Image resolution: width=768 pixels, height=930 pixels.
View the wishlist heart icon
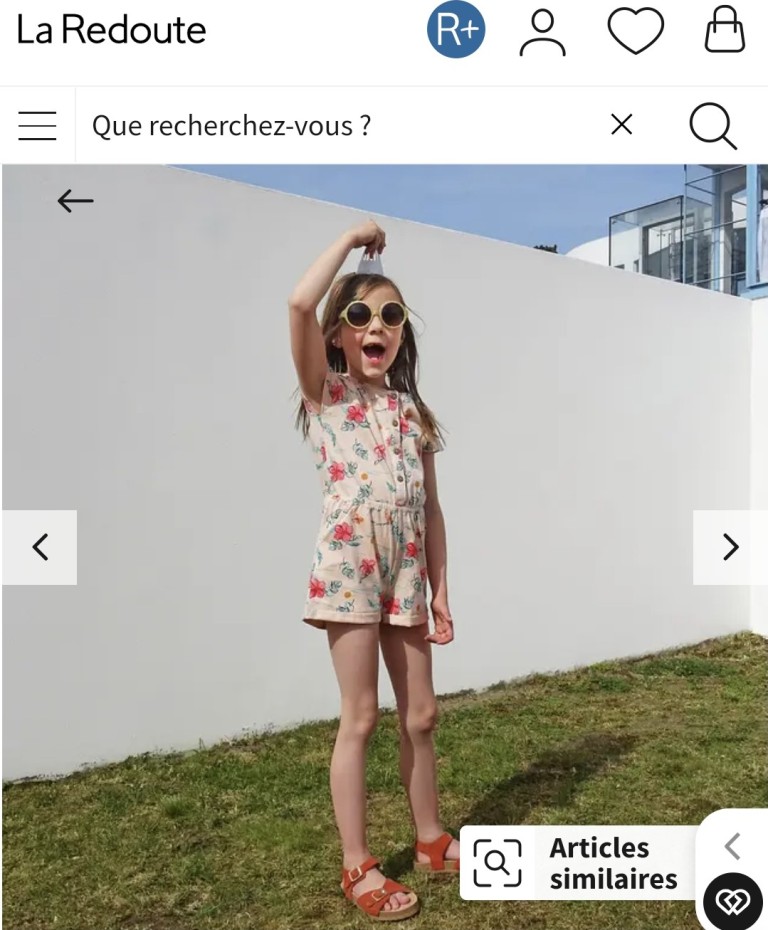(x=635, y=31)
